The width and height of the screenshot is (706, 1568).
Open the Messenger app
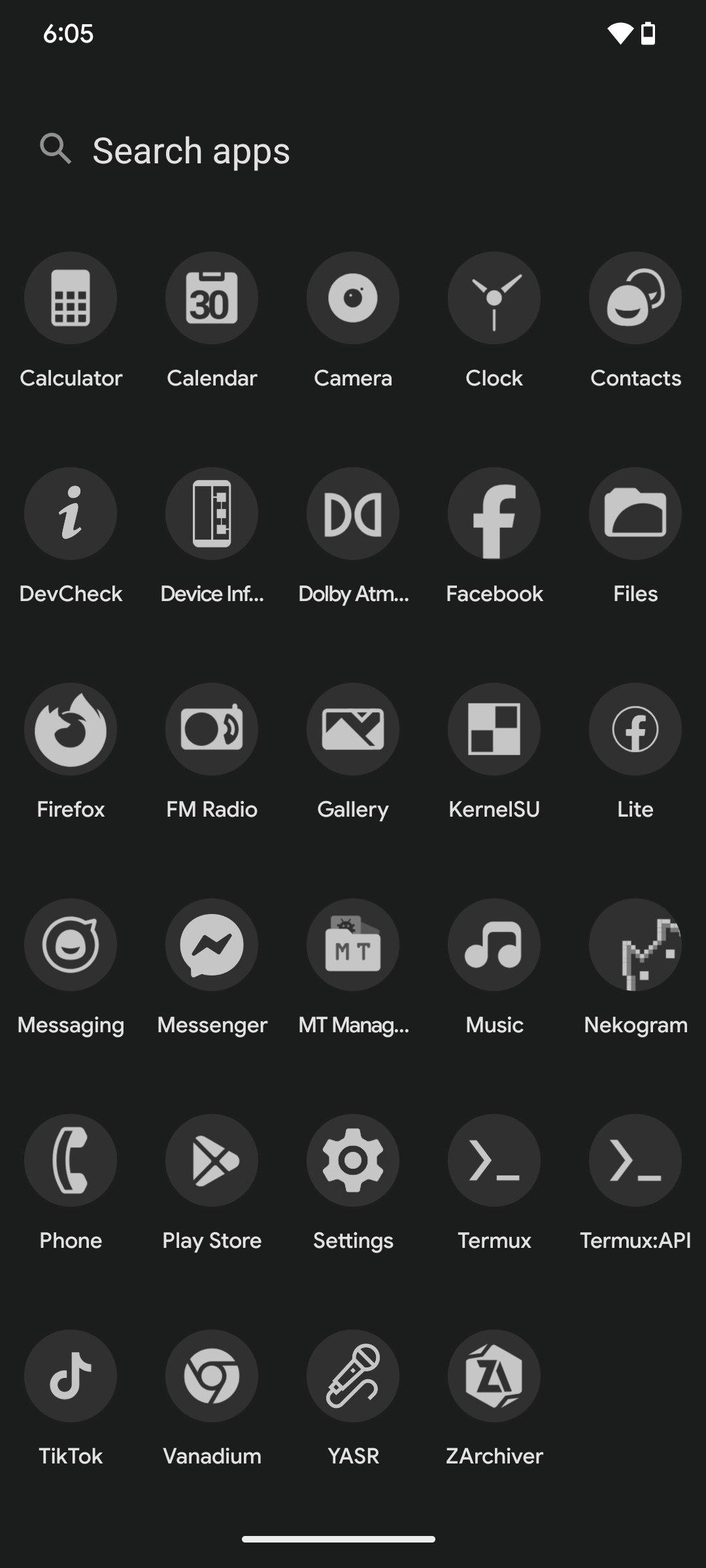pyautogui.click(x=212, y=945)
